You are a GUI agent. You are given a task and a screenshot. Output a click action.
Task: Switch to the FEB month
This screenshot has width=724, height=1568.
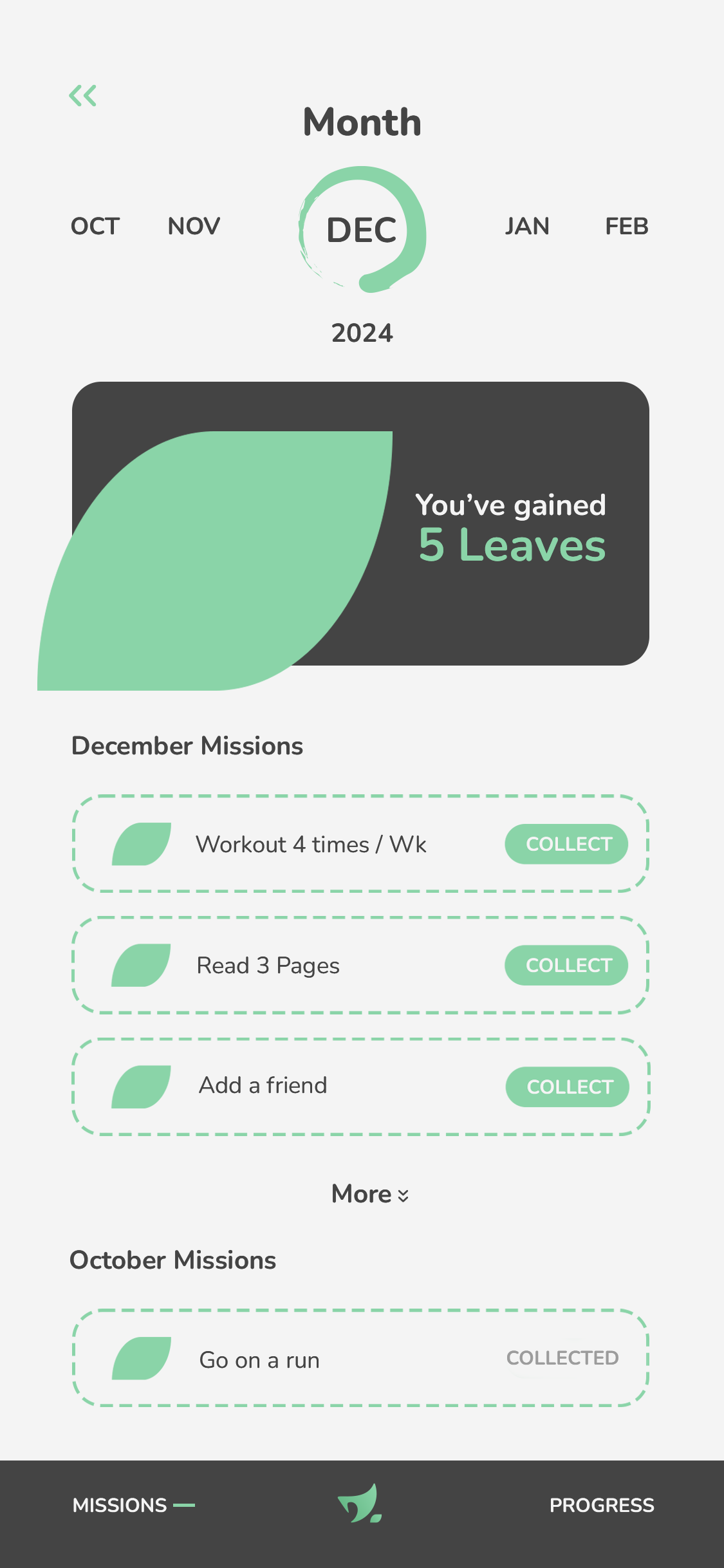(x=627, y=227)
